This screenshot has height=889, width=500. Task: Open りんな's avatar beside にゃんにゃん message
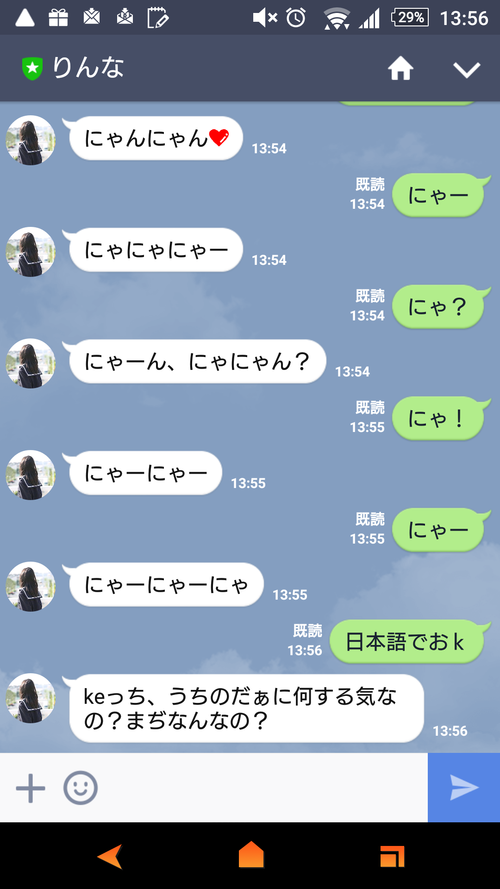pos(31,140)
